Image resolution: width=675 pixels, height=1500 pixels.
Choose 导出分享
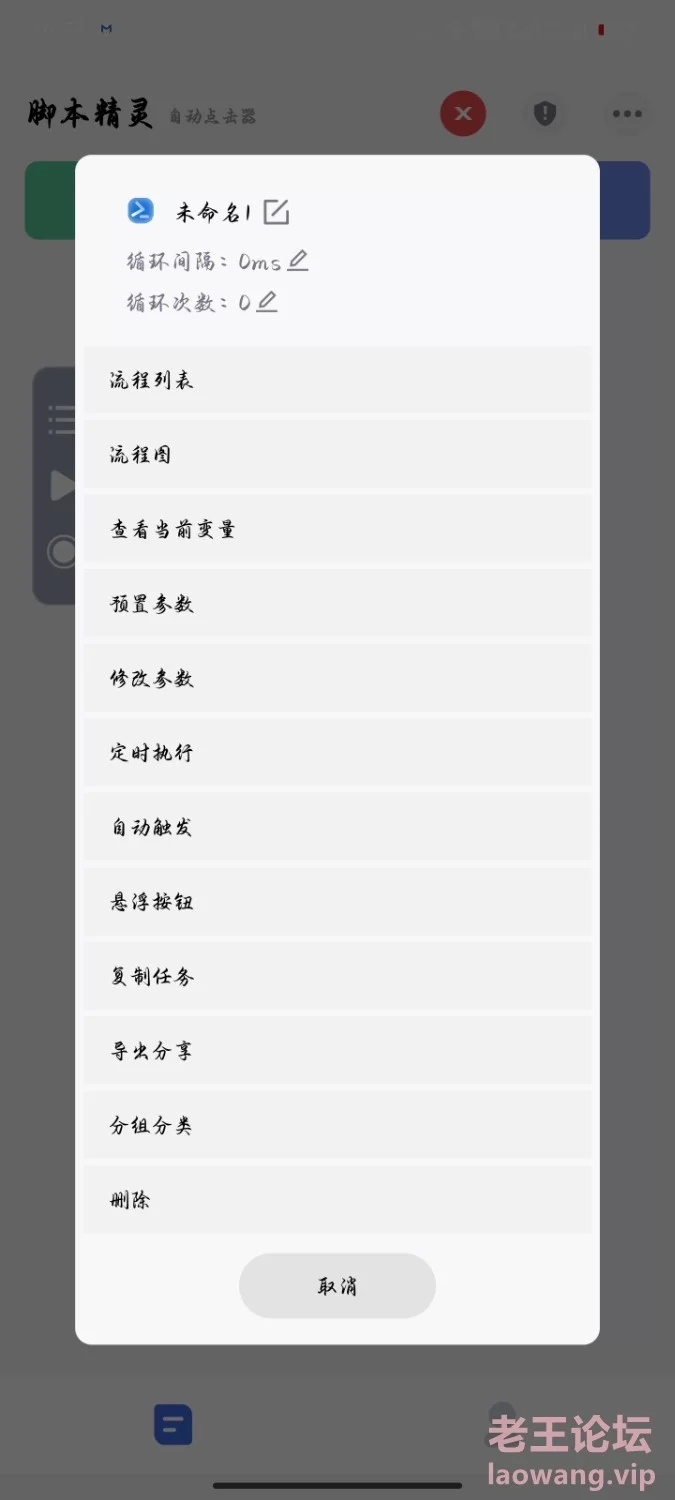[x=337, y=1051]
